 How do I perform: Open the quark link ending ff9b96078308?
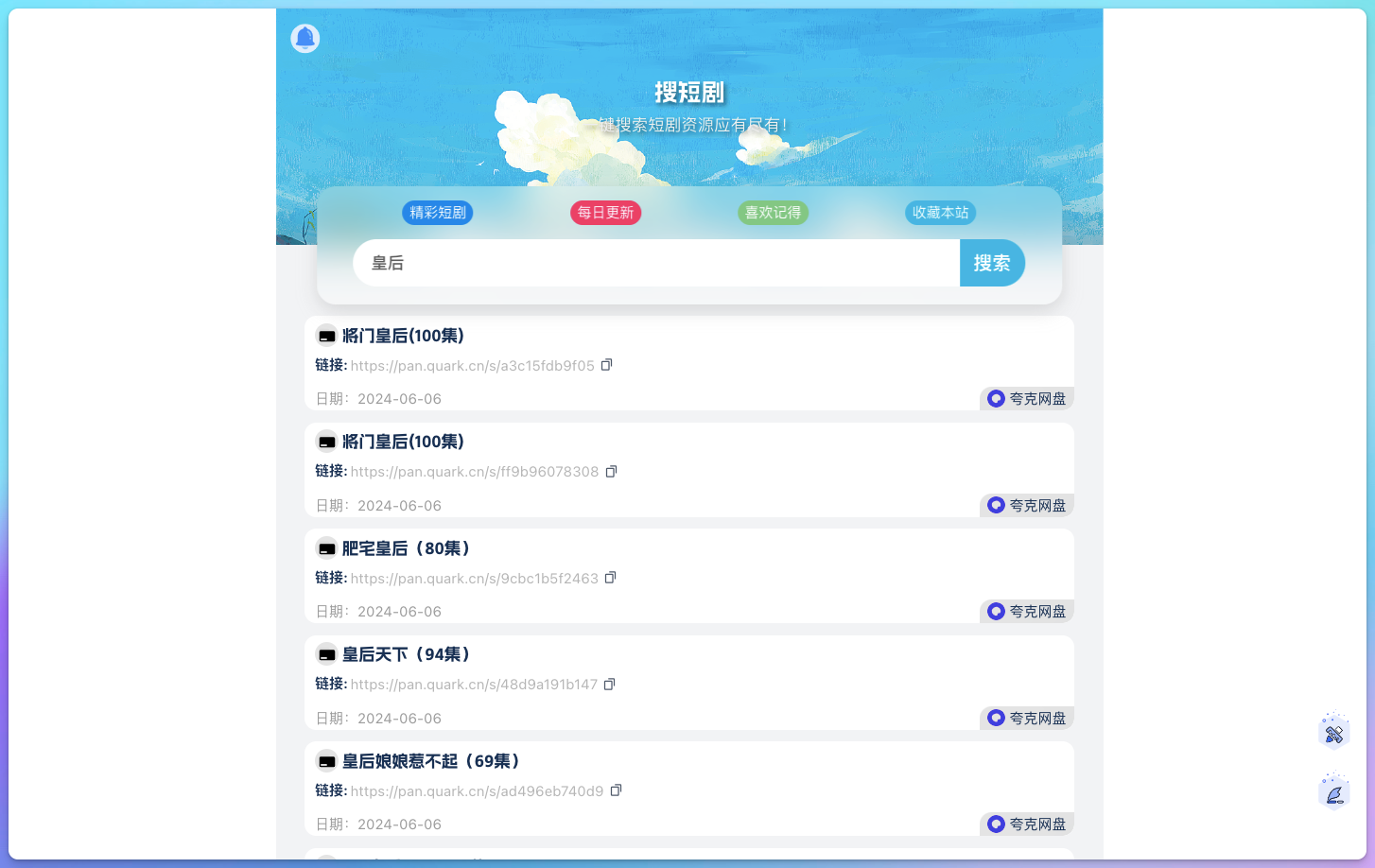pos(474,472)
